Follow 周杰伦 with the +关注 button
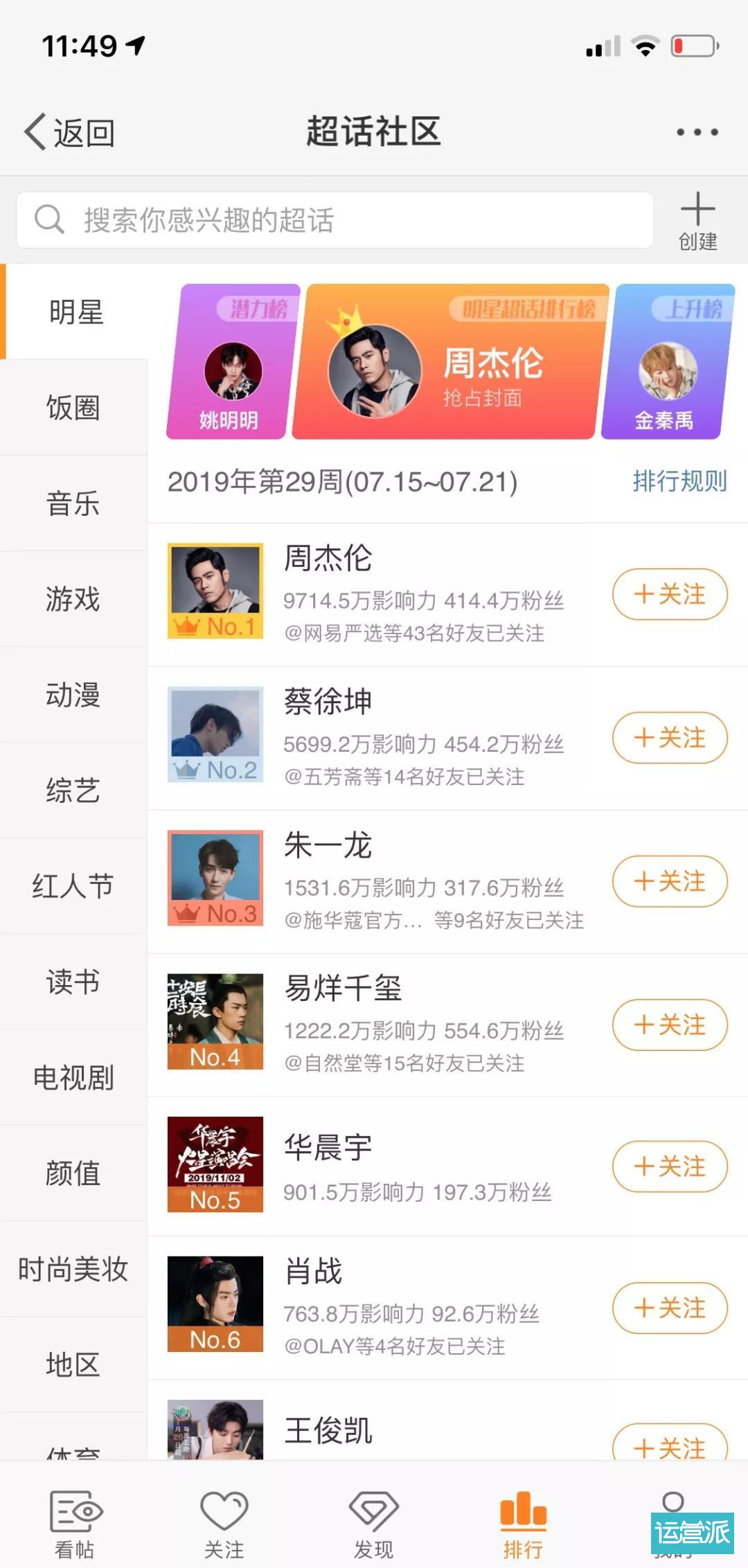The height and width of the screenshot is (1568, 748). [670, 594]
